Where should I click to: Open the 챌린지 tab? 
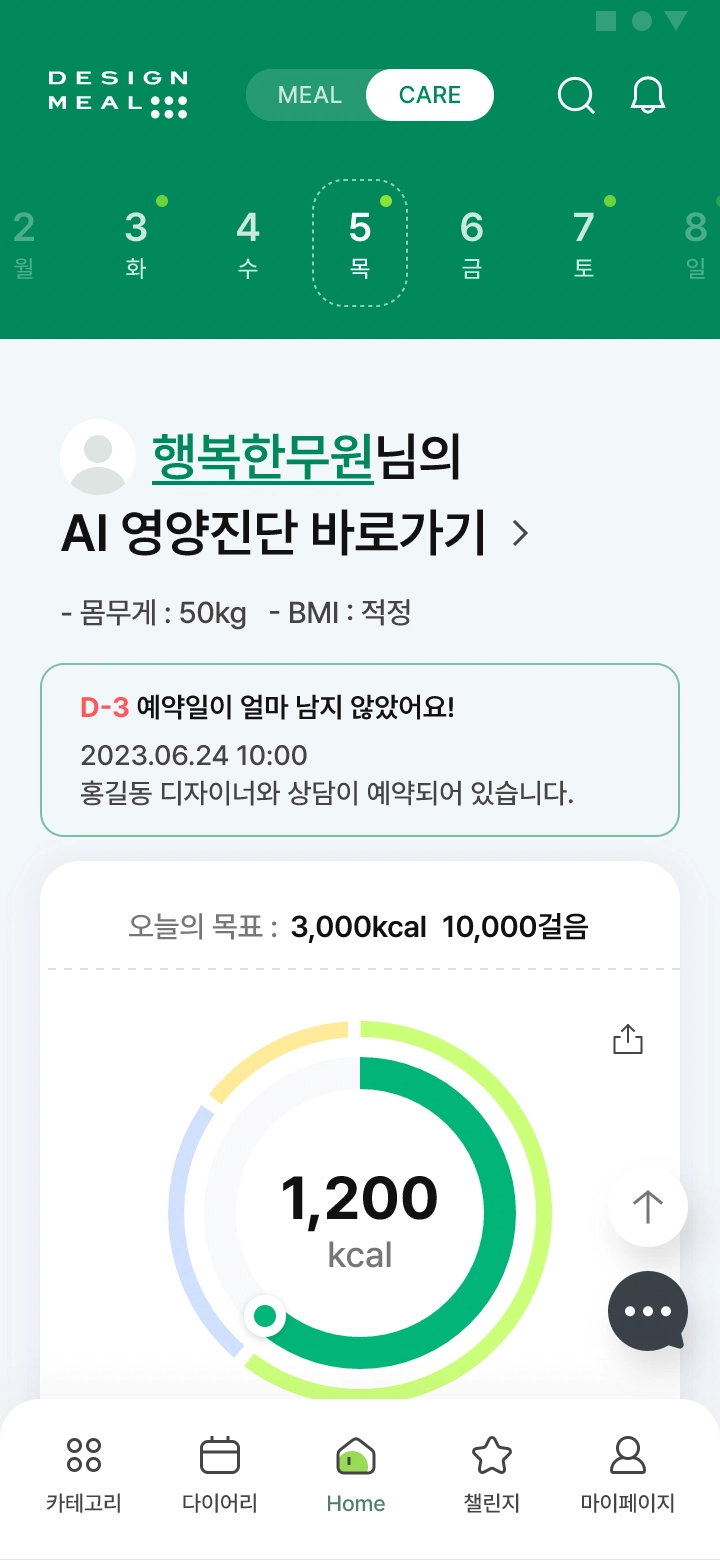point(492,1474)
